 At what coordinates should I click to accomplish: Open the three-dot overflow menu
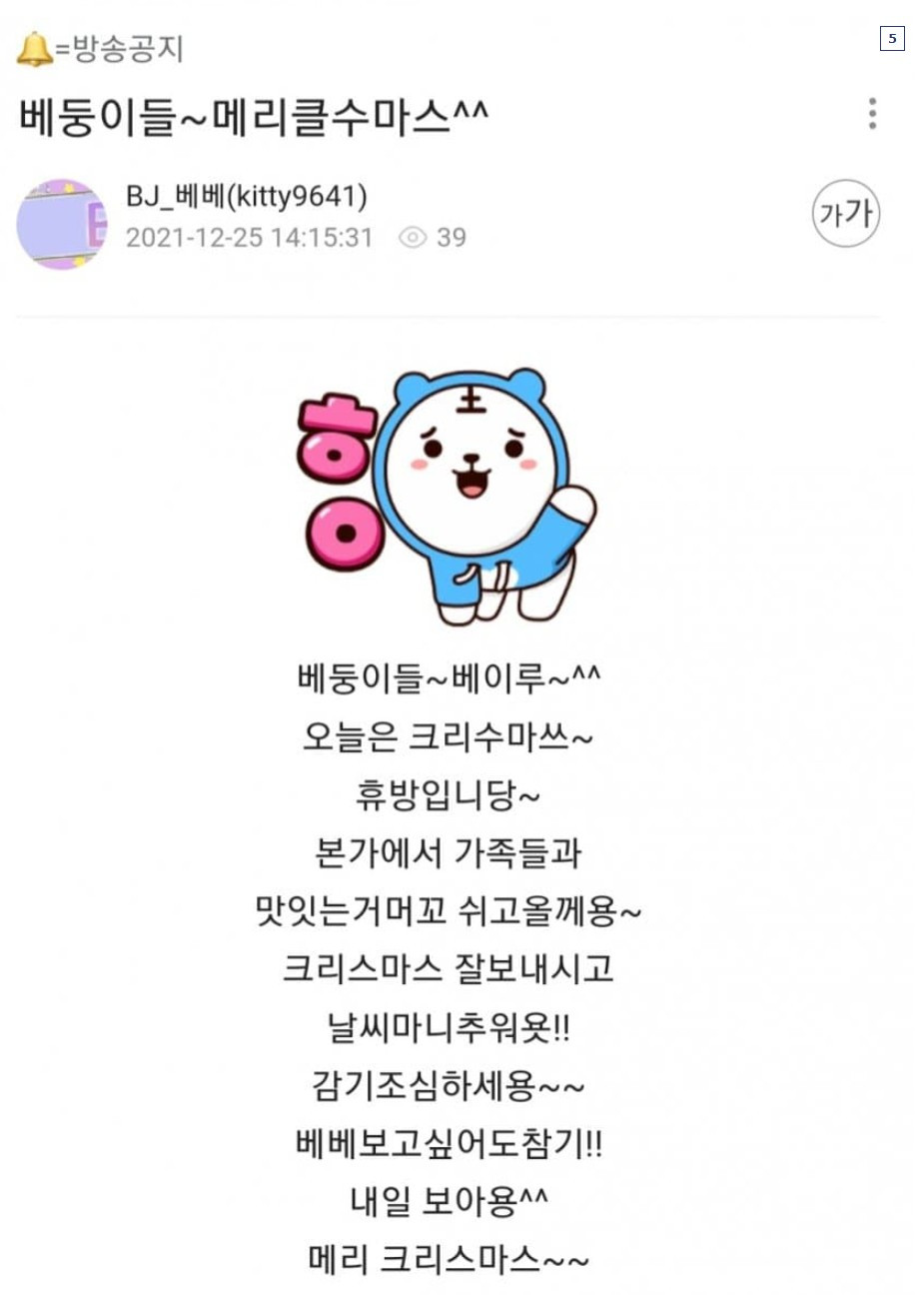pos(872,114)
